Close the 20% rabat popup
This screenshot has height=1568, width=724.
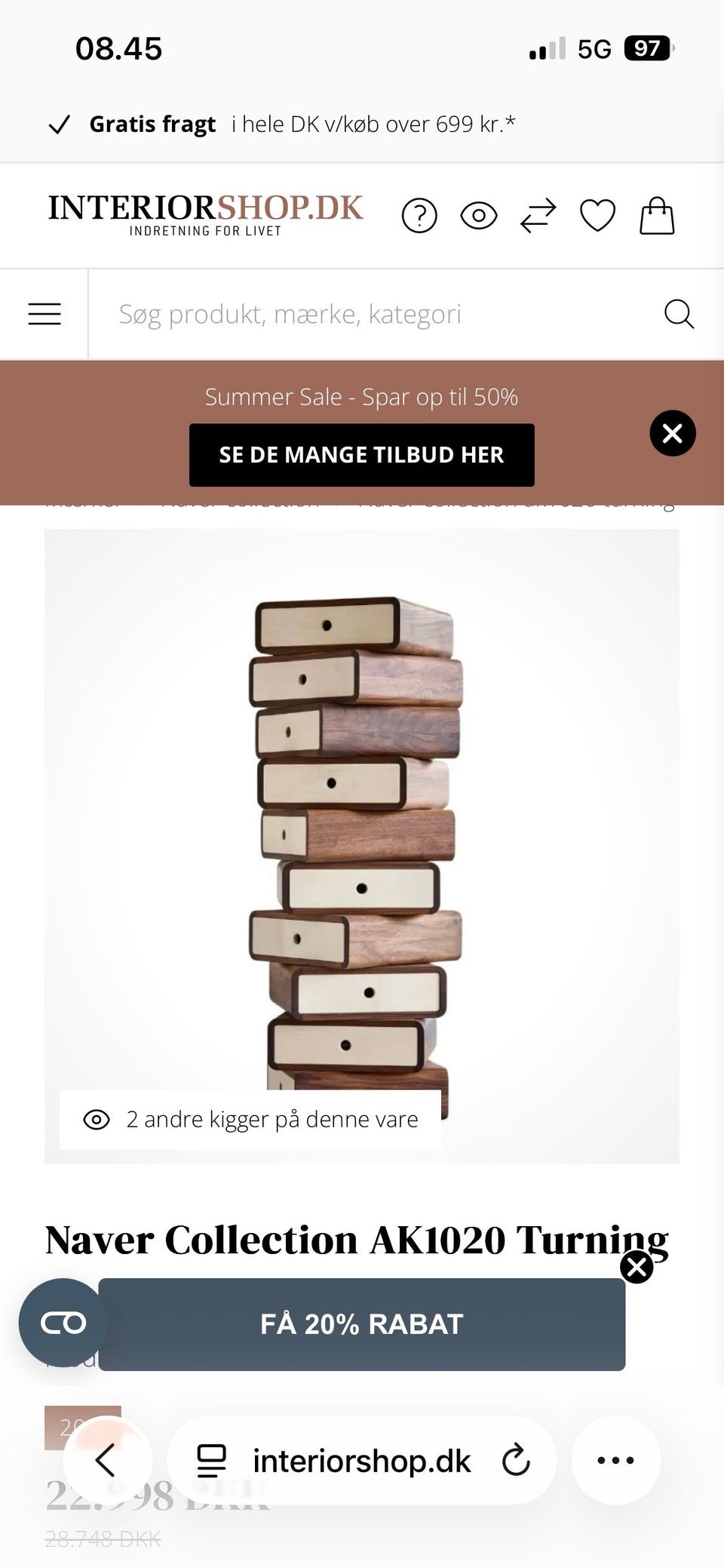(637, 1267)
